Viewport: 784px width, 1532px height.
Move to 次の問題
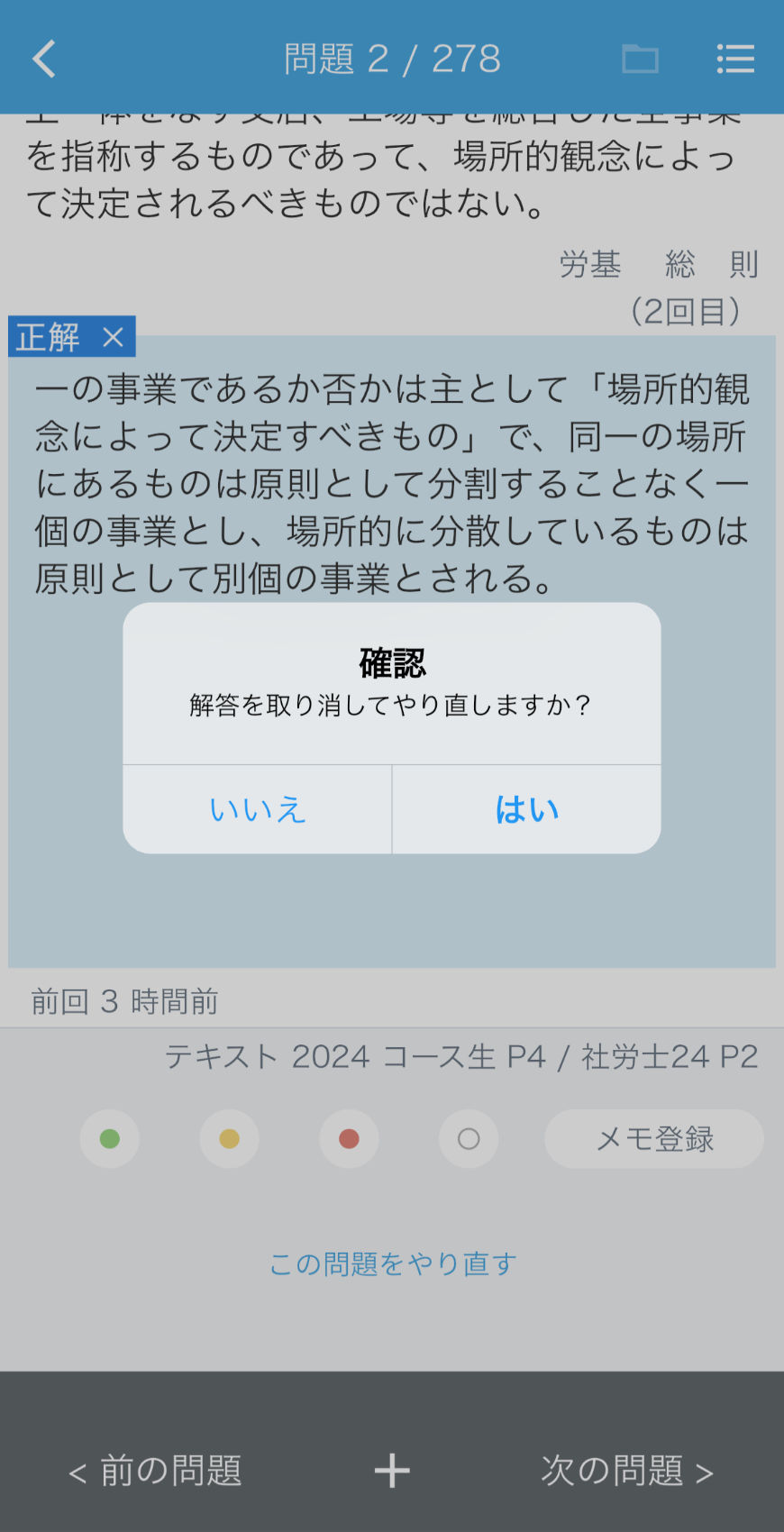(627, 1471)
